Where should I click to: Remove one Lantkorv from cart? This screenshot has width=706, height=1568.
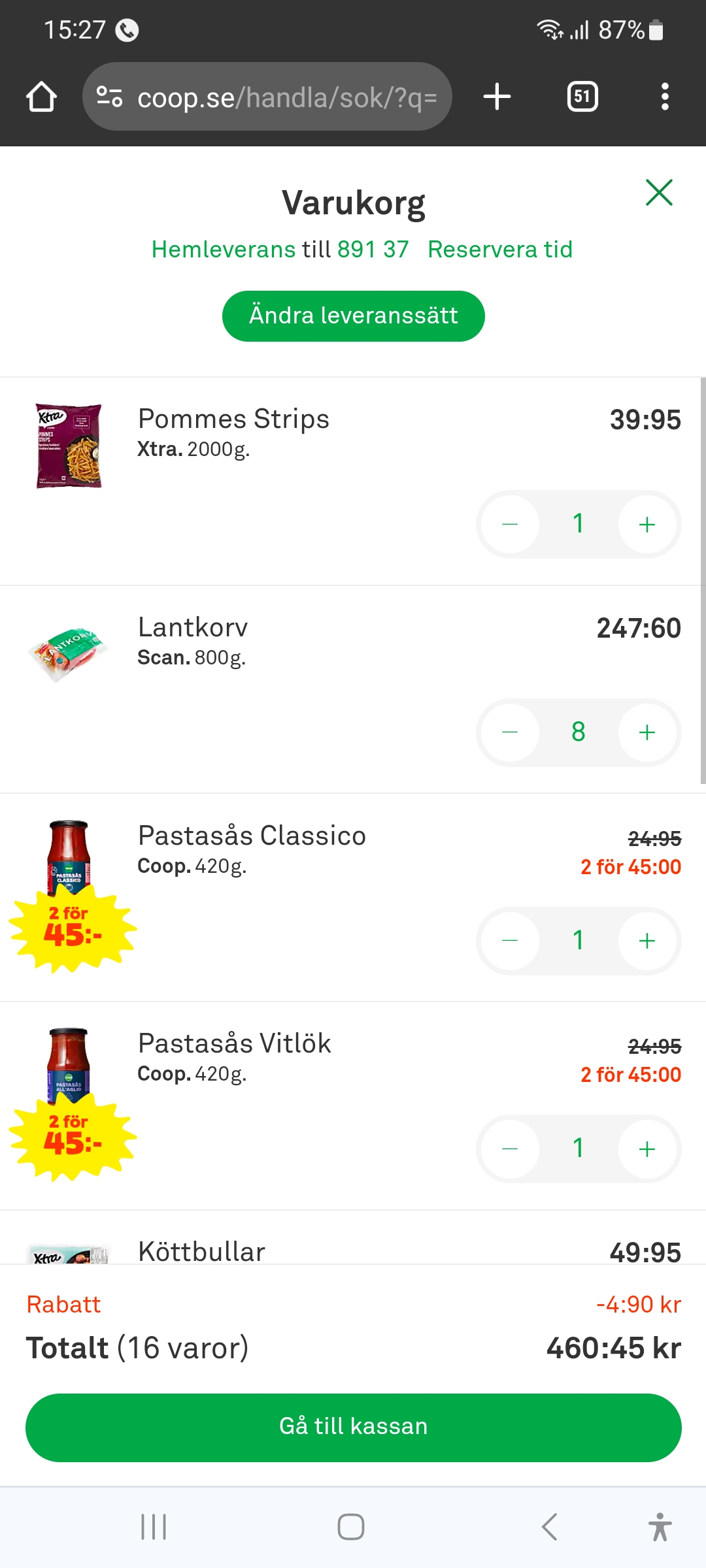point(510,732)
